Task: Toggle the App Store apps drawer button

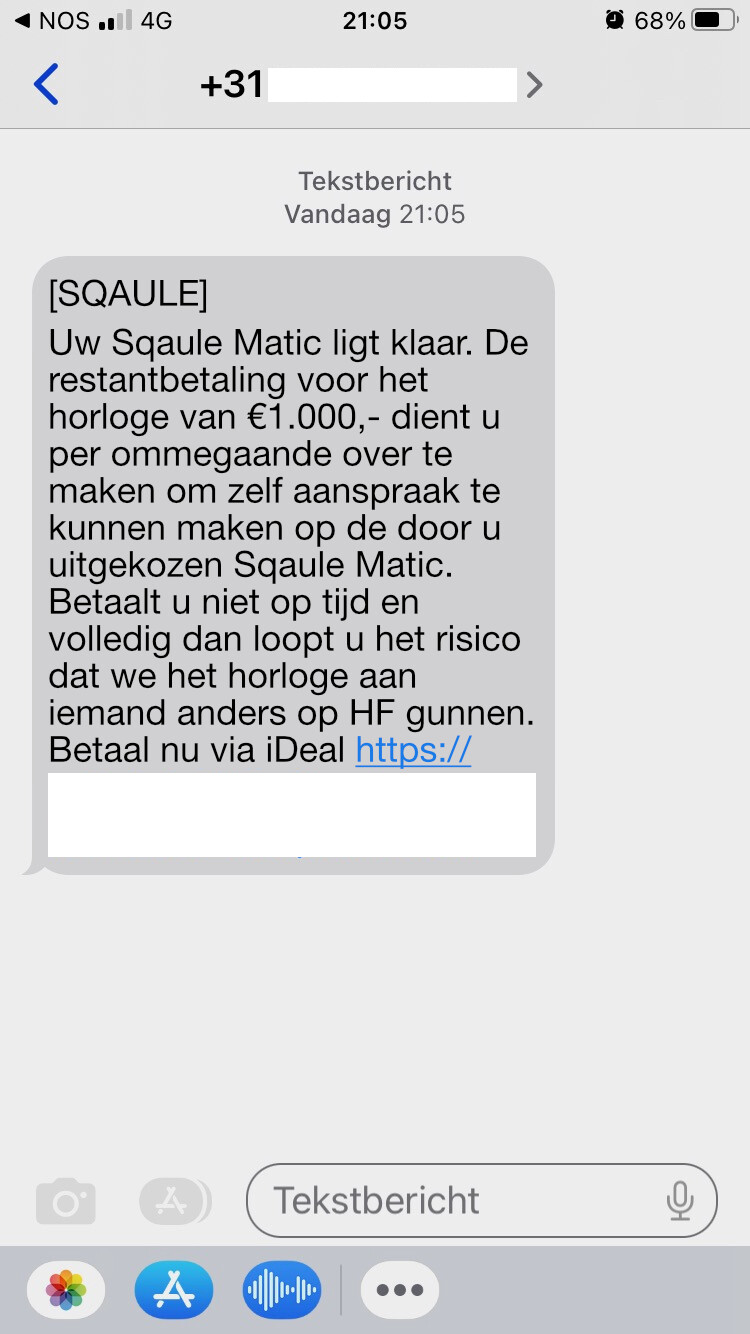Action: coord(175,1201)
